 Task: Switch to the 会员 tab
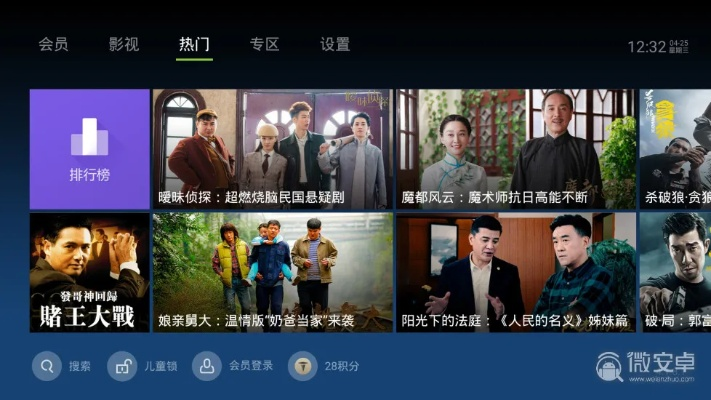53,45
